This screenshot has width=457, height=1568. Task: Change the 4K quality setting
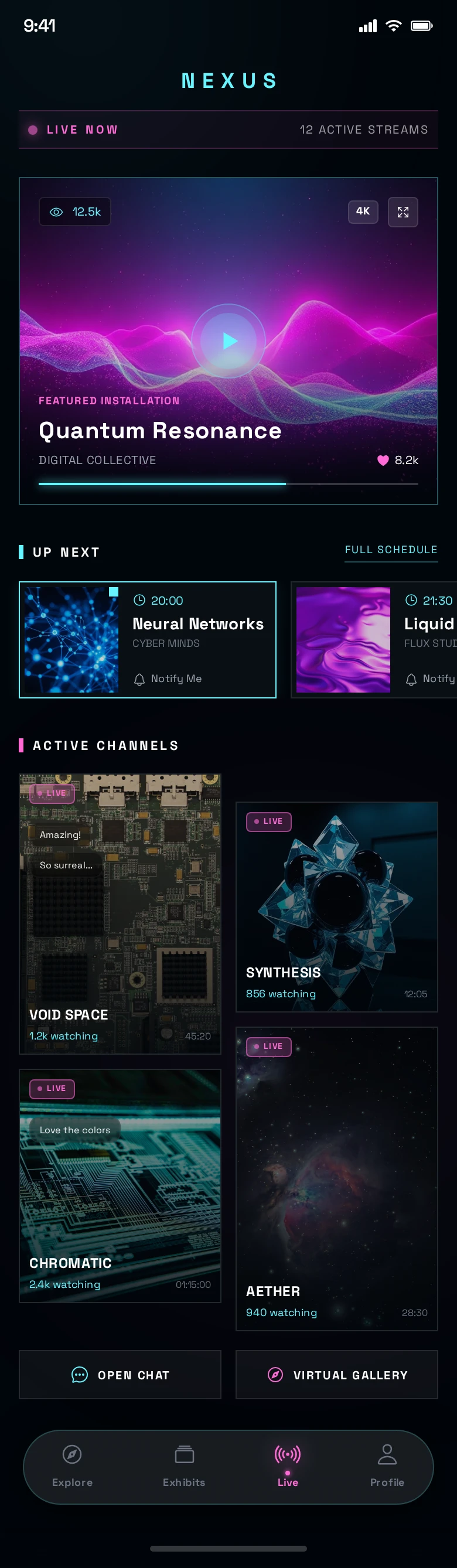pyautogui.click(x=363, y=211)
